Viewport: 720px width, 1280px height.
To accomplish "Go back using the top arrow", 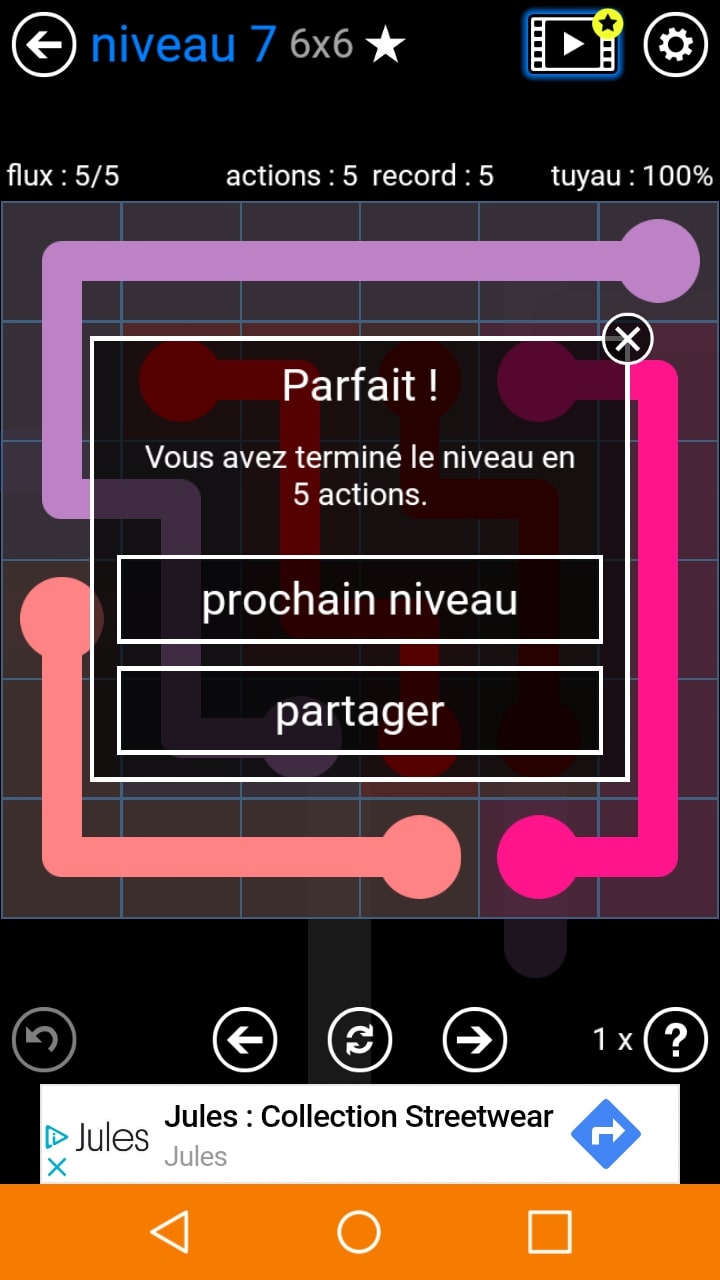I will [44, 45].
